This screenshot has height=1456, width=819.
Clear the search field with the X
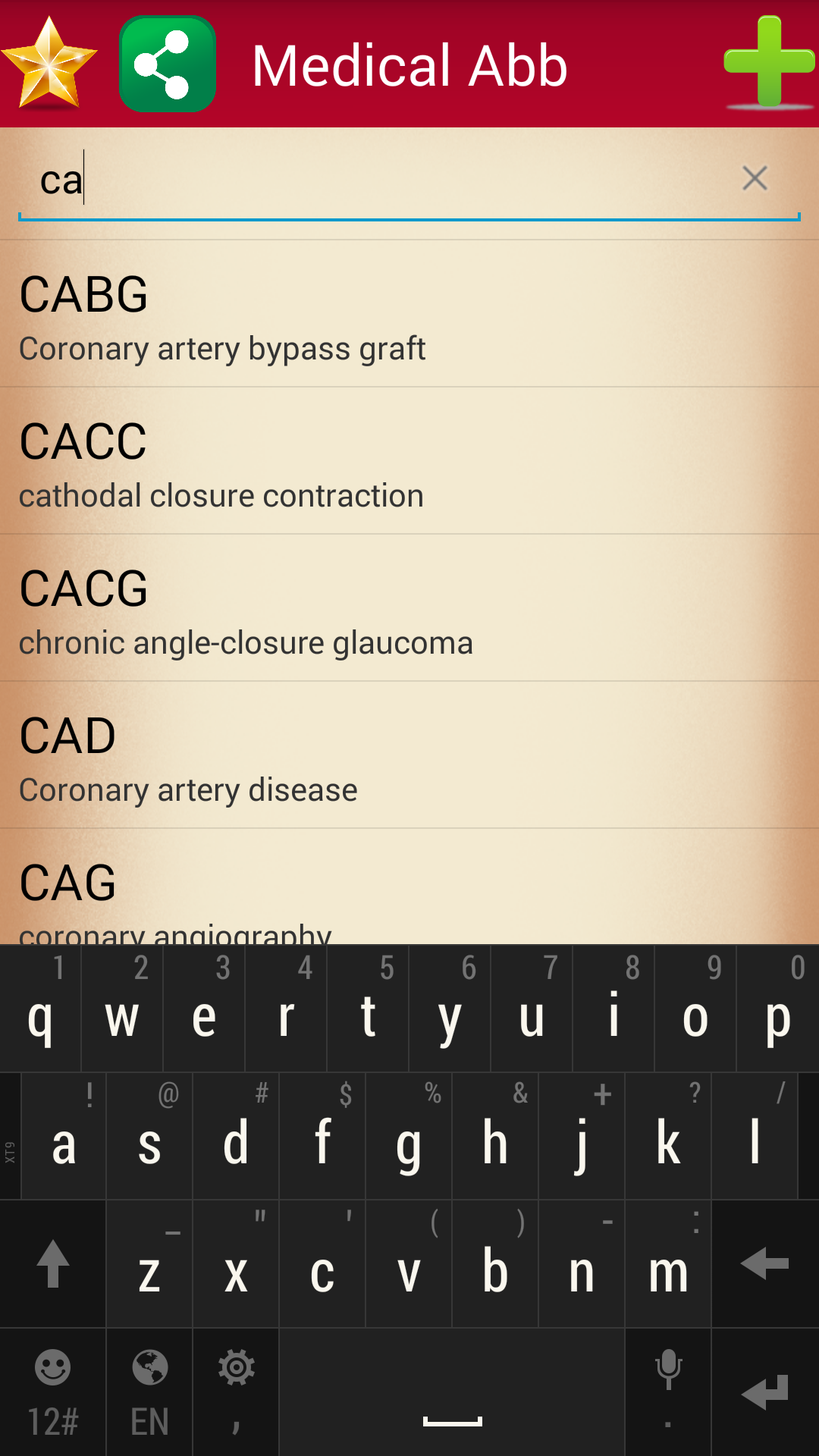[755, 178]
